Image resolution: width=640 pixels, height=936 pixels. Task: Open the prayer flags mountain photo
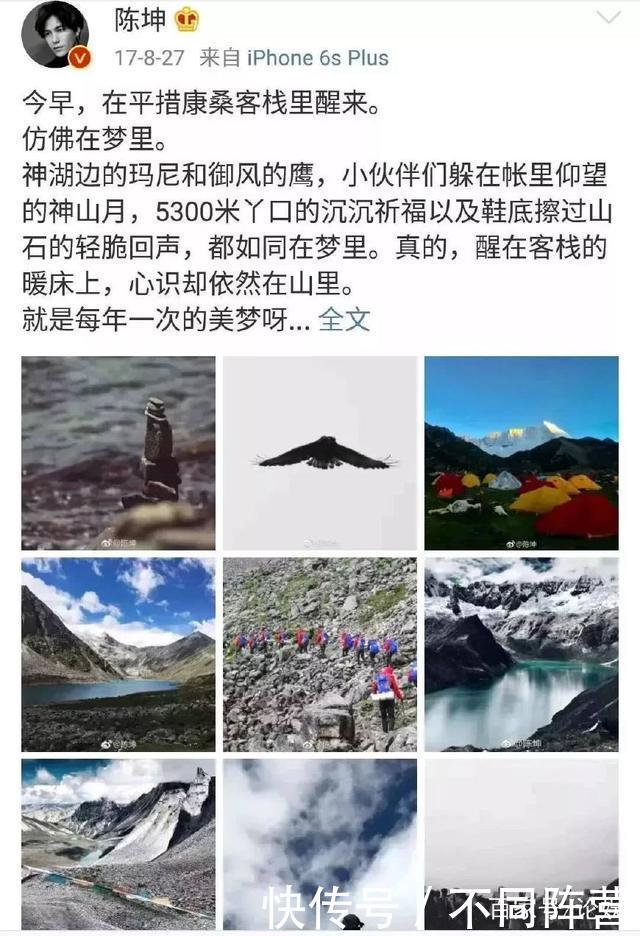(118, 844)
